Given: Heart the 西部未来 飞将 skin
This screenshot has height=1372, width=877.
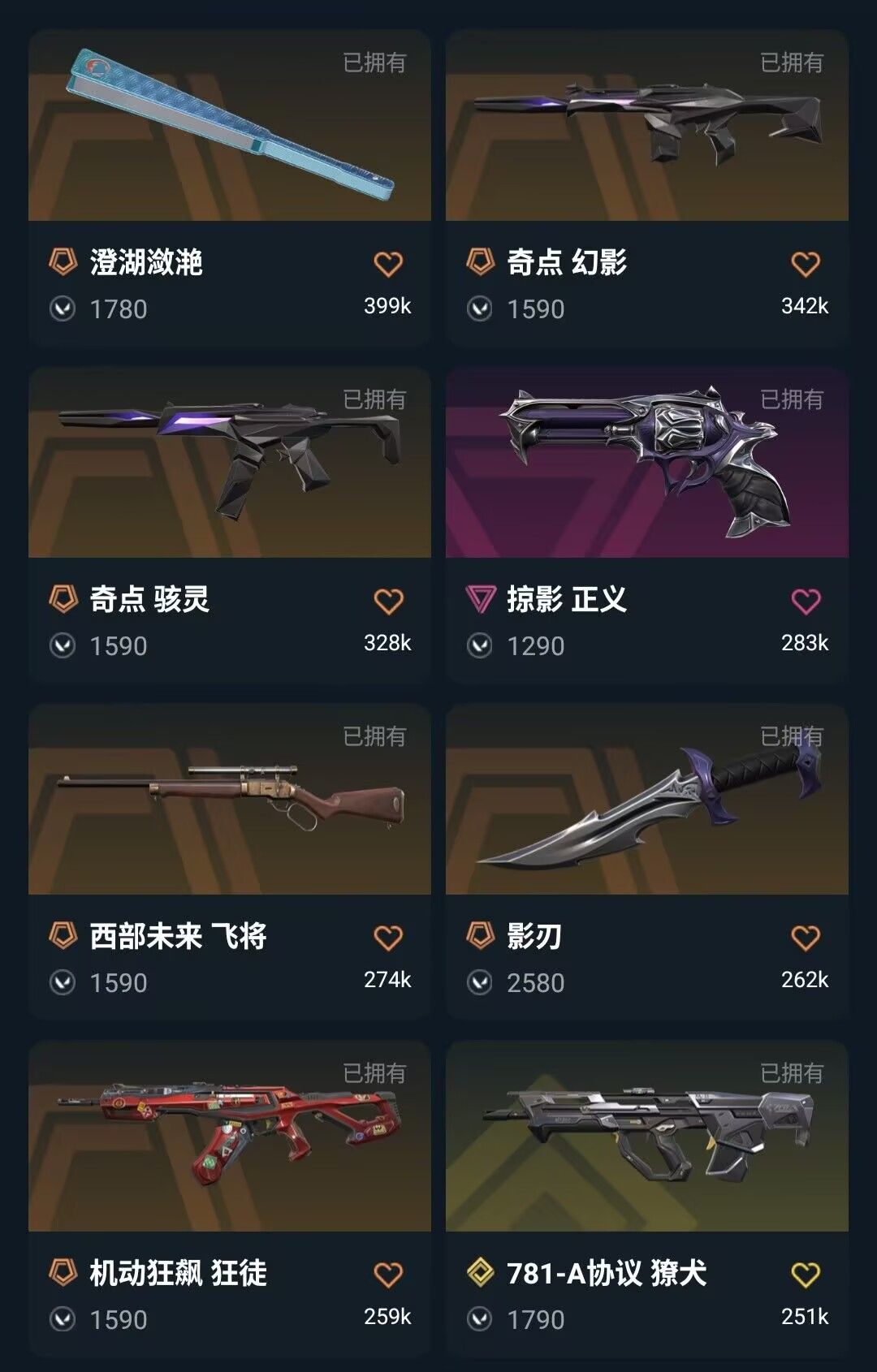Looking at the screenshot, I should (x=388, y=938).
